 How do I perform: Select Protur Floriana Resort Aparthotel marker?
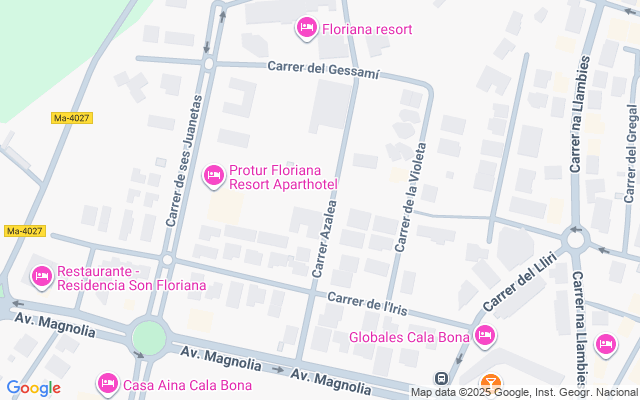tap(212, 176)
